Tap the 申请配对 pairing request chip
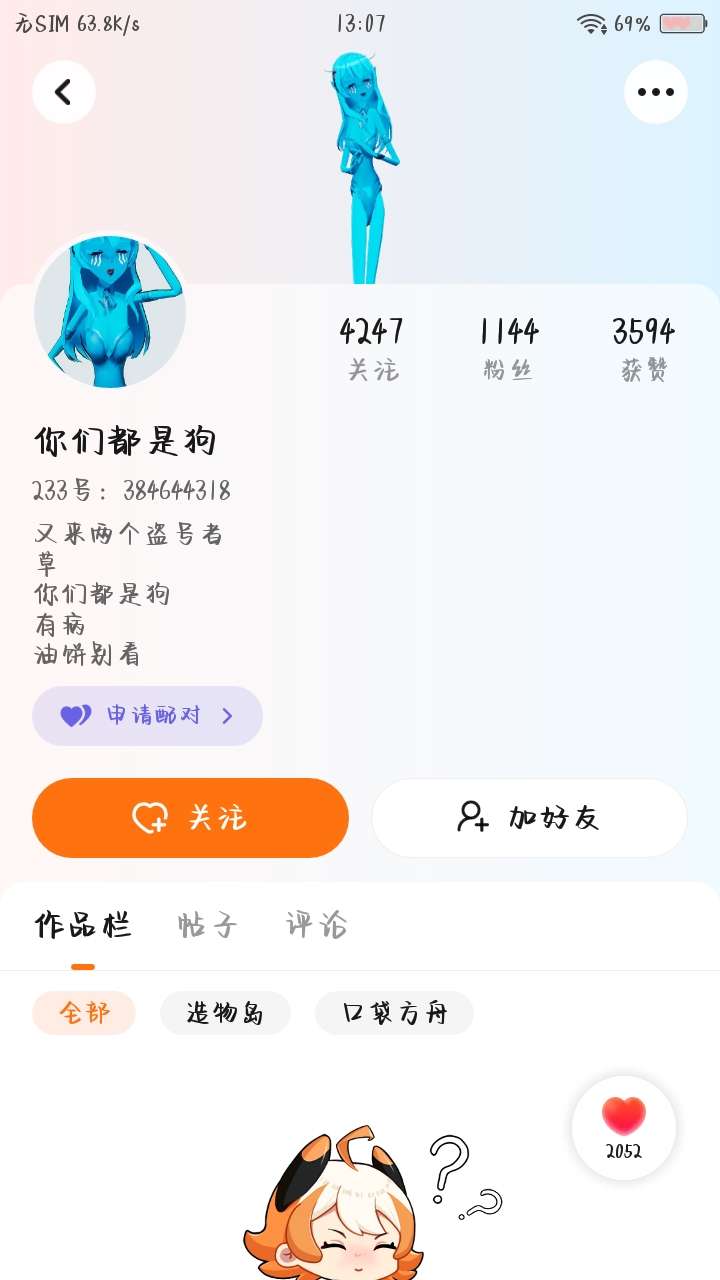This screenshot has width=720, height=1280. [x=147, y=716]
